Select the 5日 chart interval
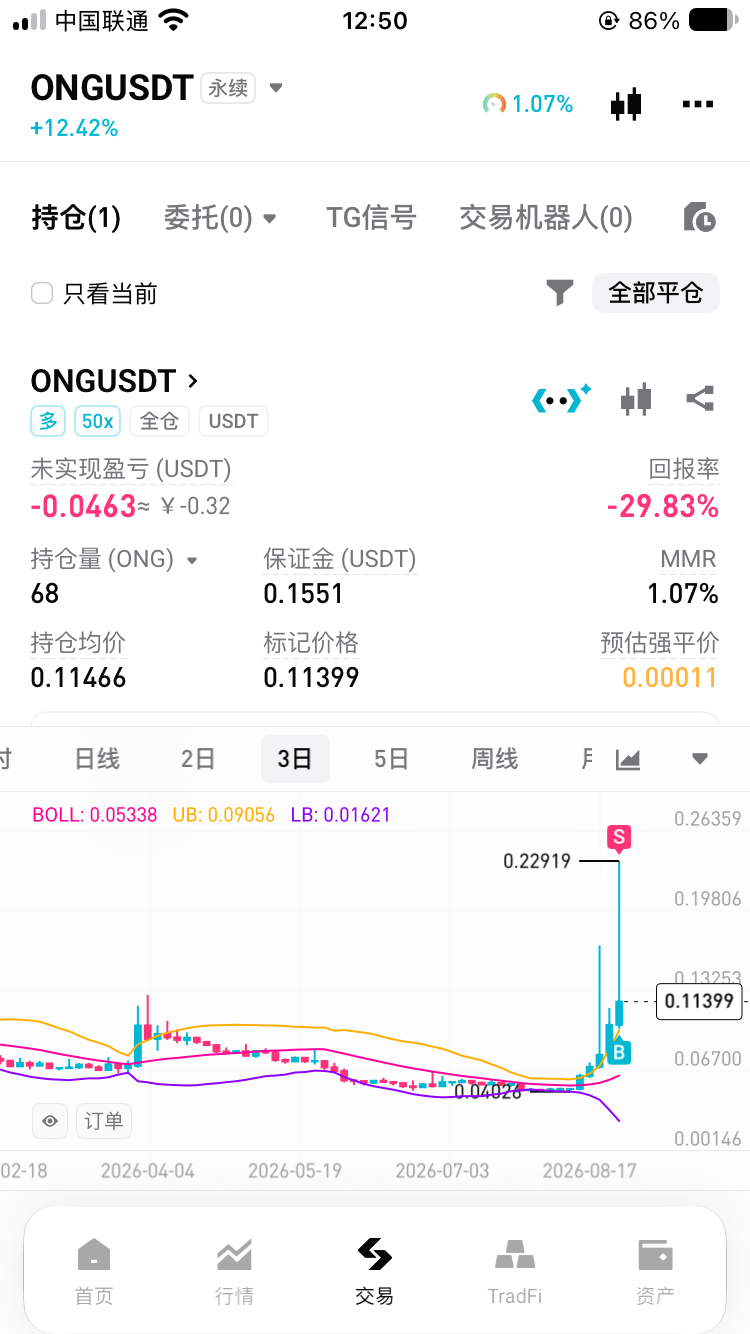Viewport: 750px width, 1334px height. 391,759
